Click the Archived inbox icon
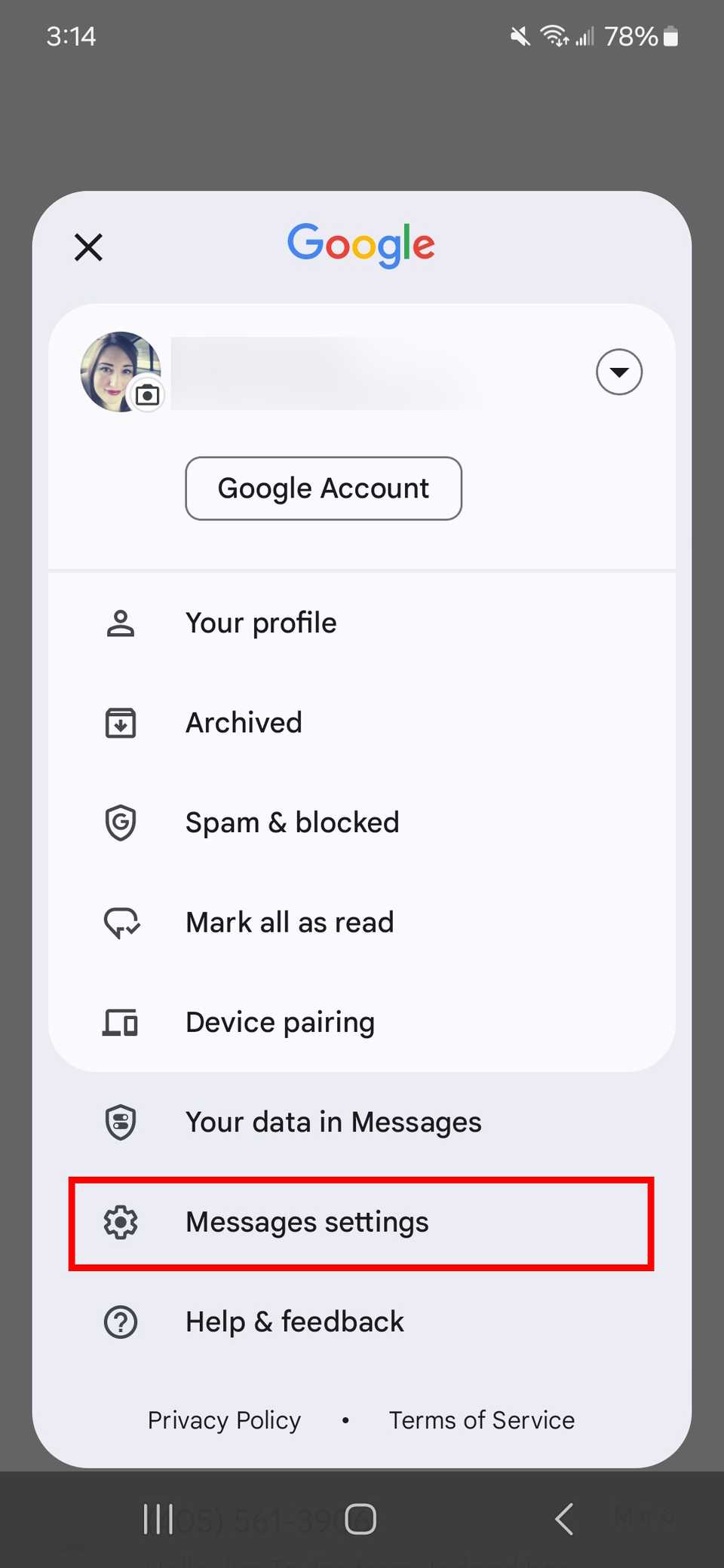 point(120,722)
